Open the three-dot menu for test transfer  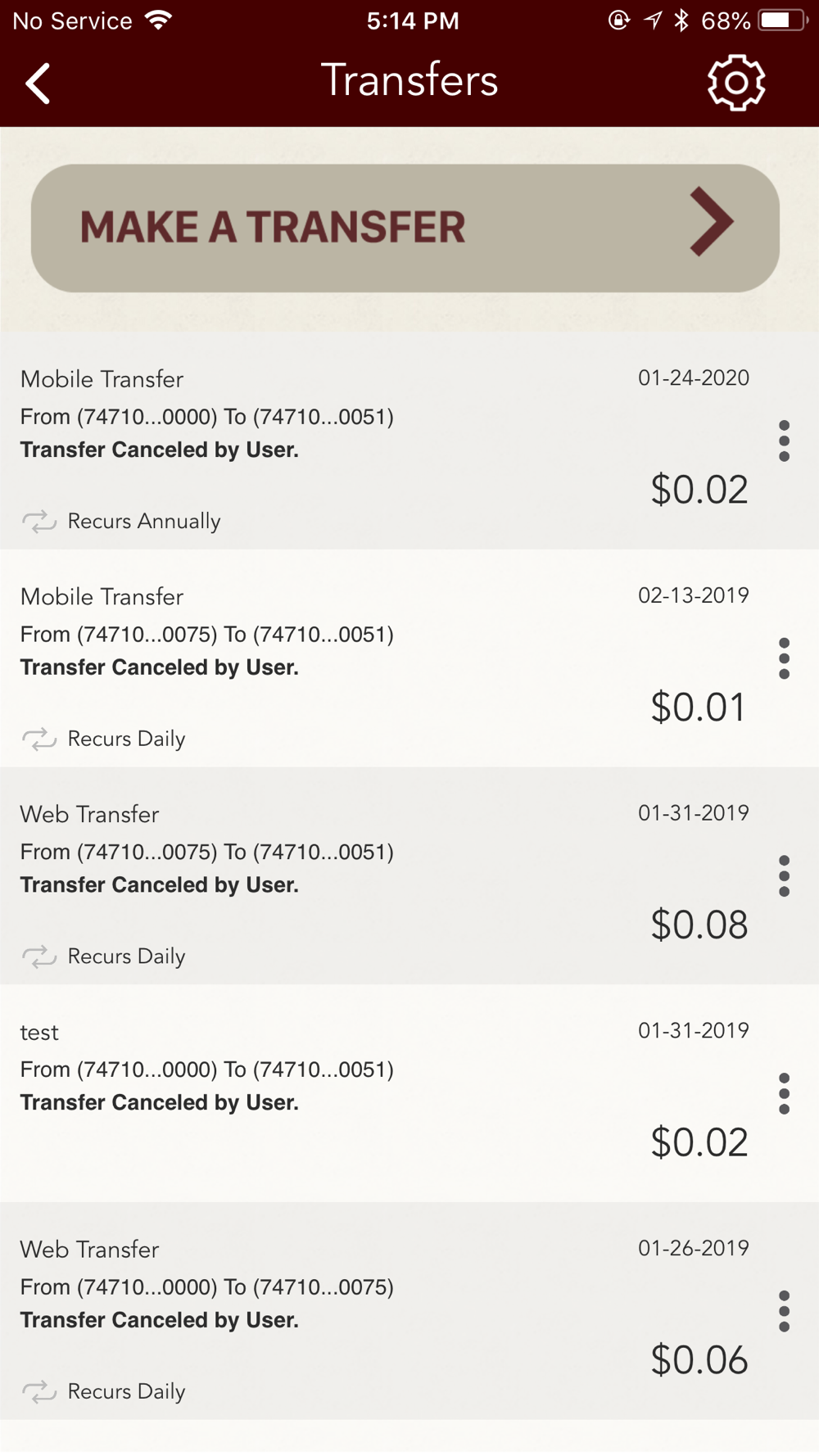tap(784, 1094)
